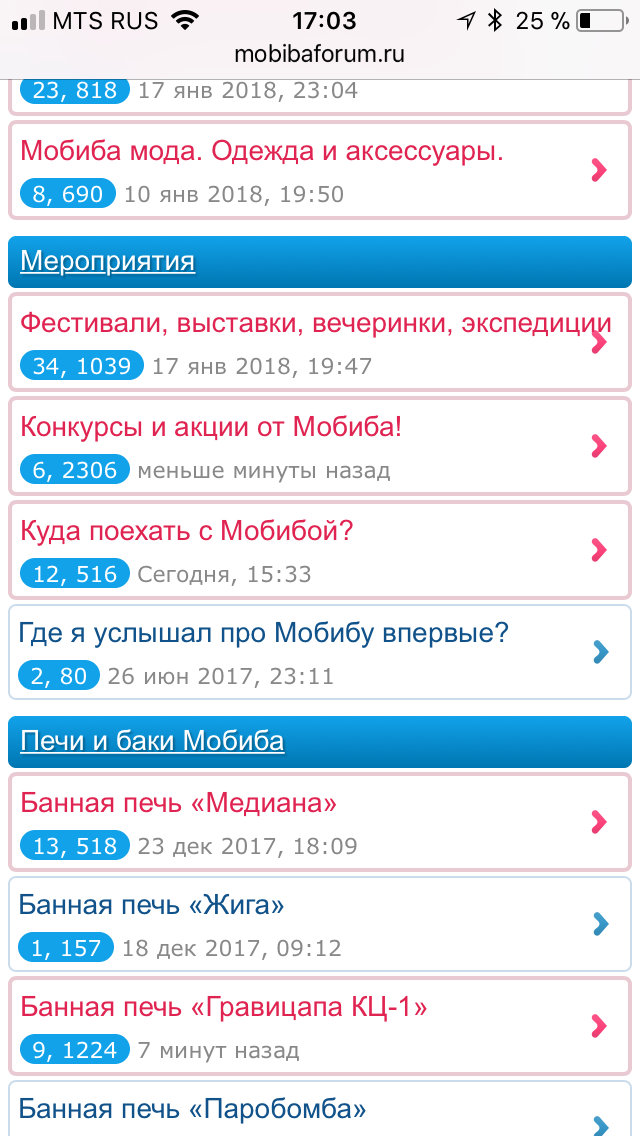Open the forum «Мобиба мода. Одежда и аксессуары.»
Viewport: 640px width, 1136px height.
262,152
